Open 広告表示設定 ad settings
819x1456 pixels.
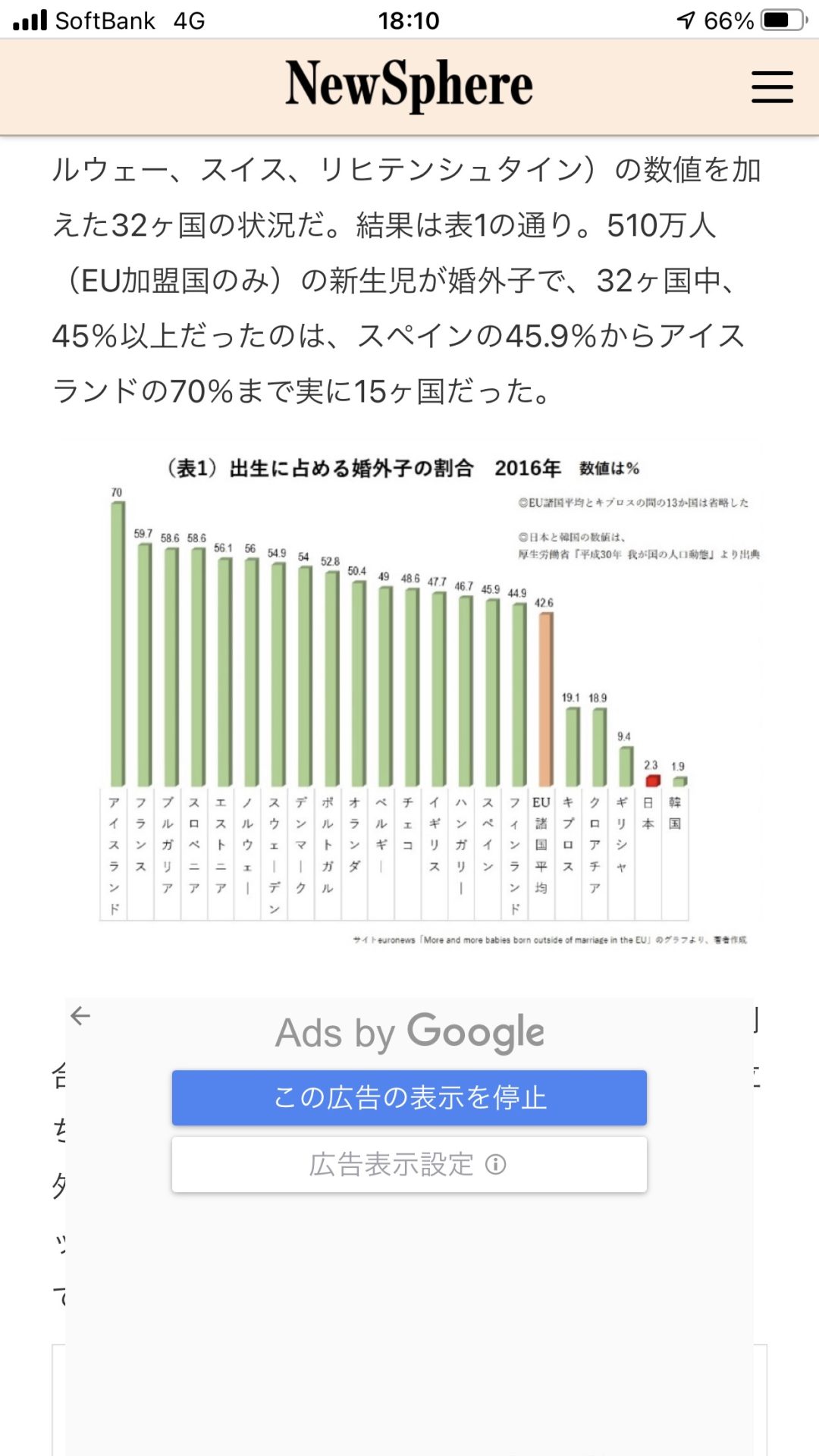coord(409,1164)
